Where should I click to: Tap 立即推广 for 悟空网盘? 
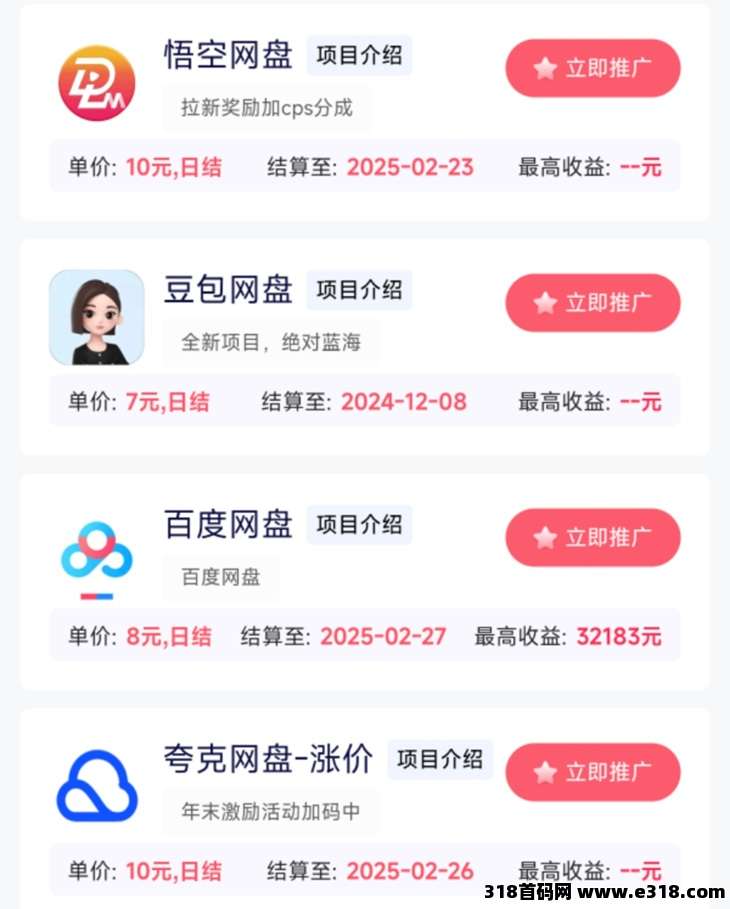pyautogui.click(x=592, y=68)
